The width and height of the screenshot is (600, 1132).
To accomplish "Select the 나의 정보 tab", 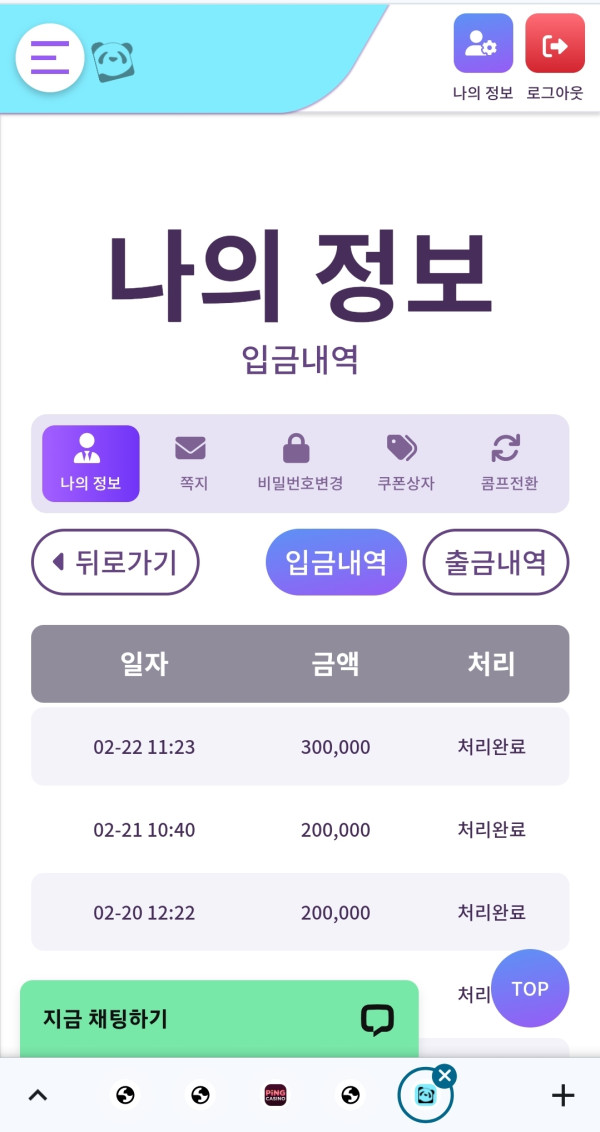I will 90,463.
